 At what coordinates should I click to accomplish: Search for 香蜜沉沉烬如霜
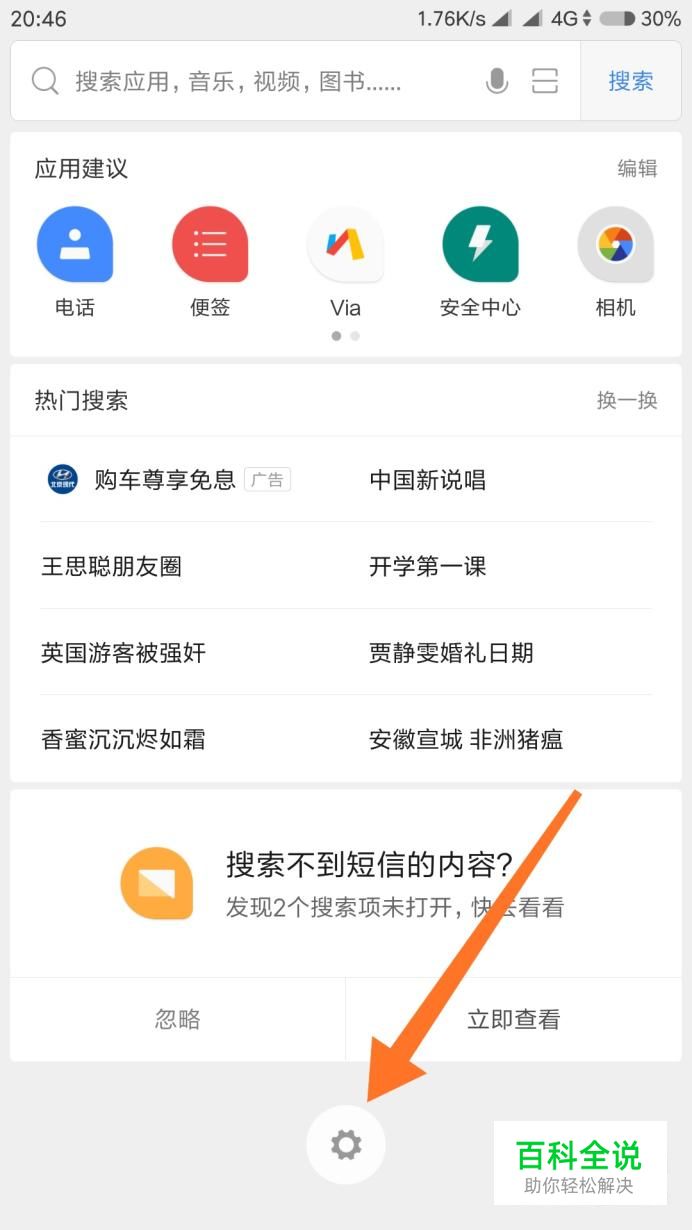tap(123, 740)
